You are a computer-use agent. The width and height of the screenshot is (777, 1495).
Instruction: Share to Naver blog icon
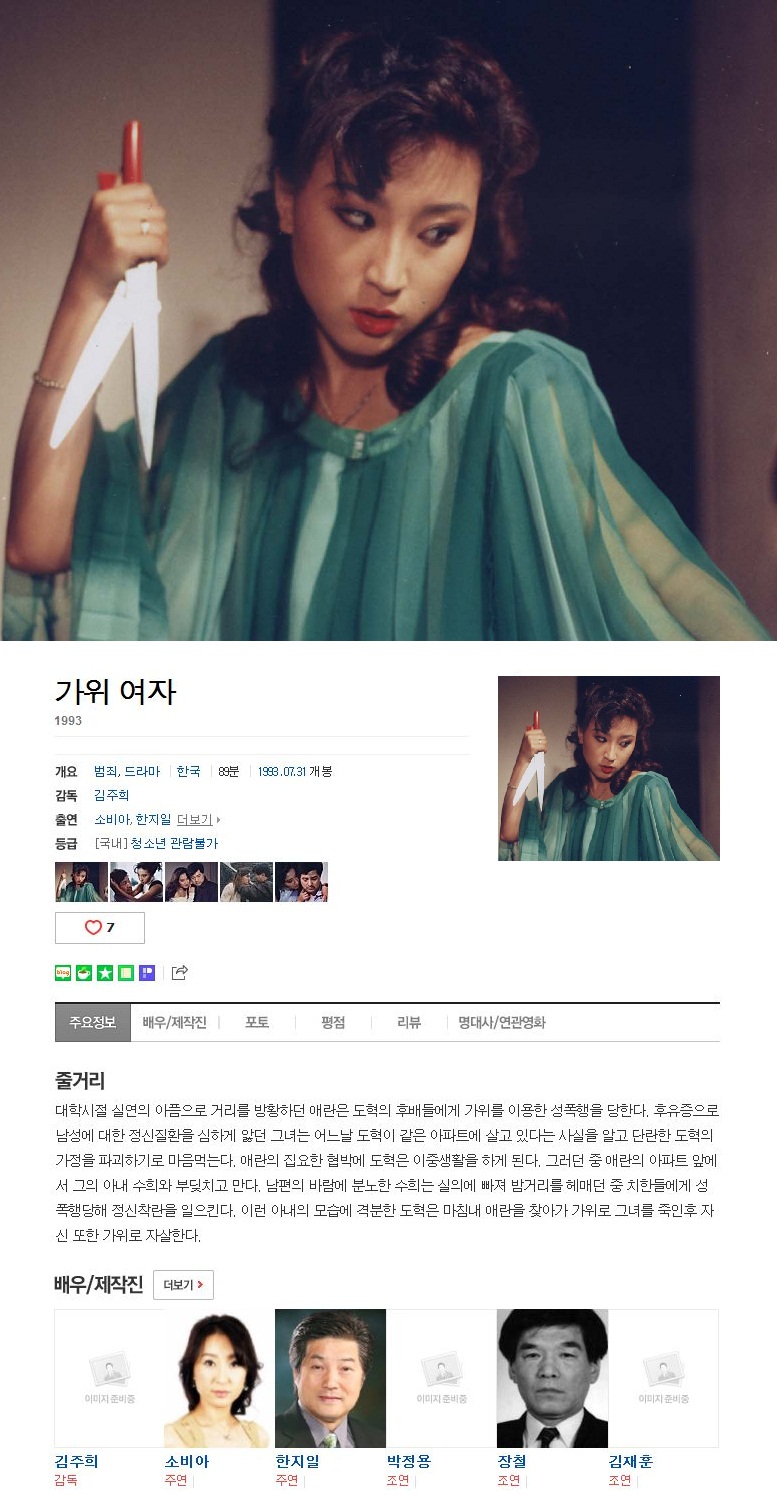coord(63,972)
